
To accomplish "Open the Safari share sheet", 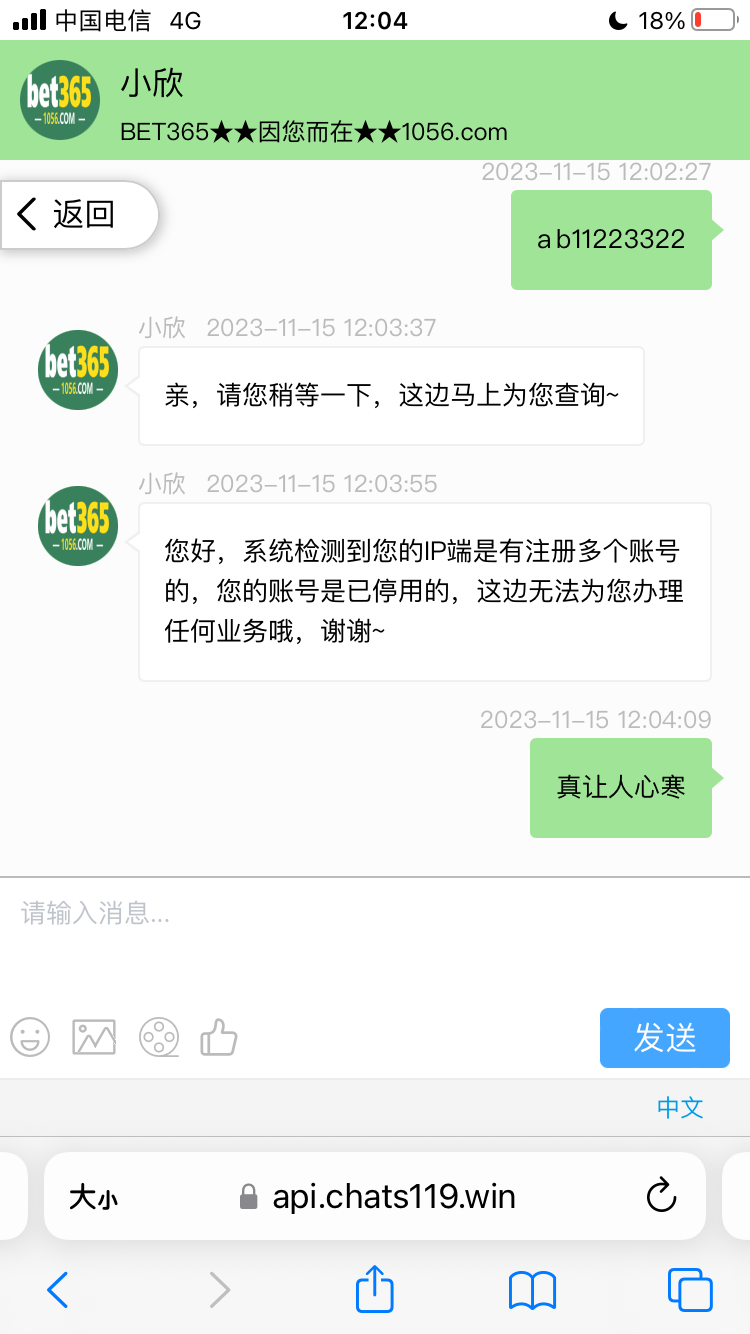I will click(x=374, y=1290).
